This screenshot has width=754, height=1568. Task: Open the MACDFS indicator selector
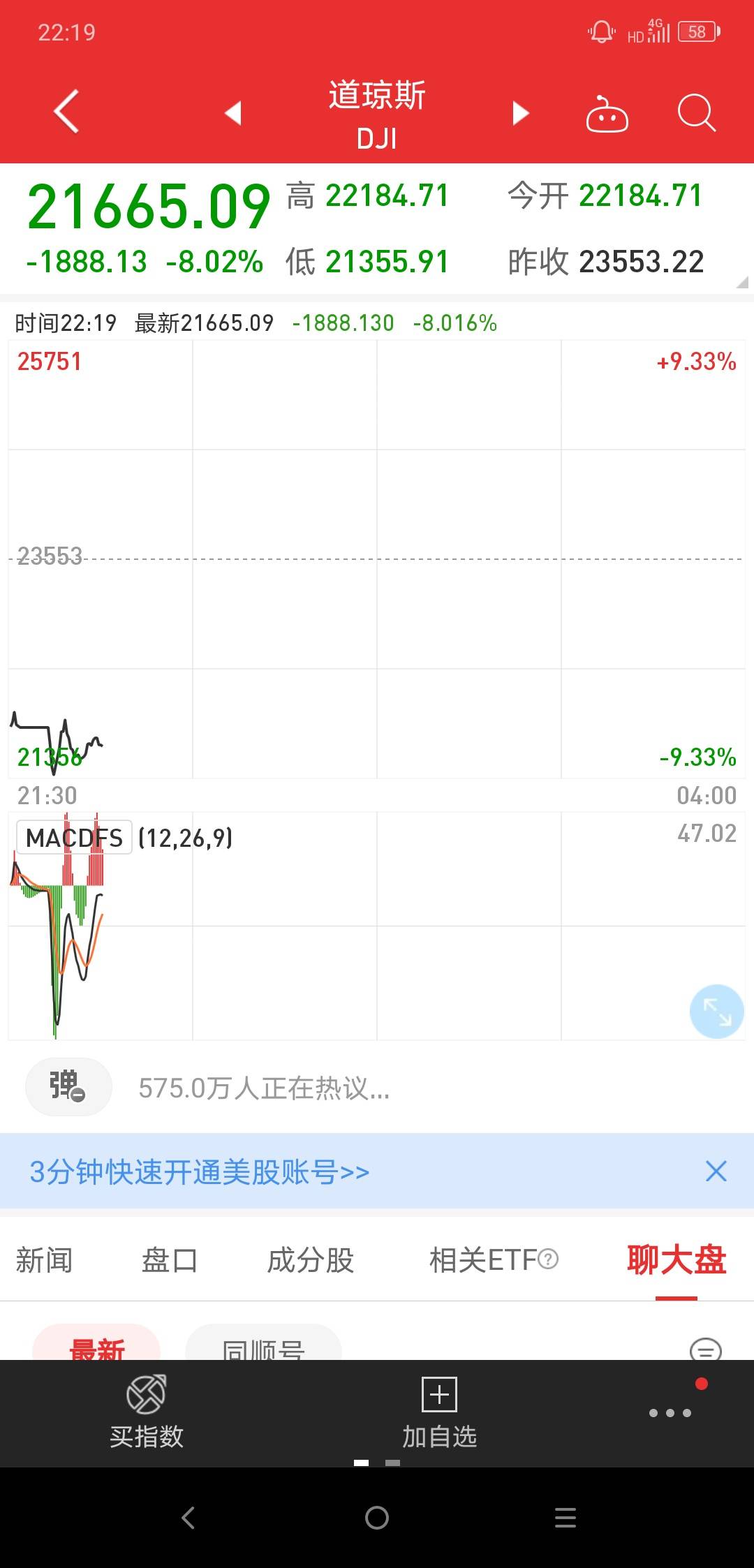click(74, 837)
